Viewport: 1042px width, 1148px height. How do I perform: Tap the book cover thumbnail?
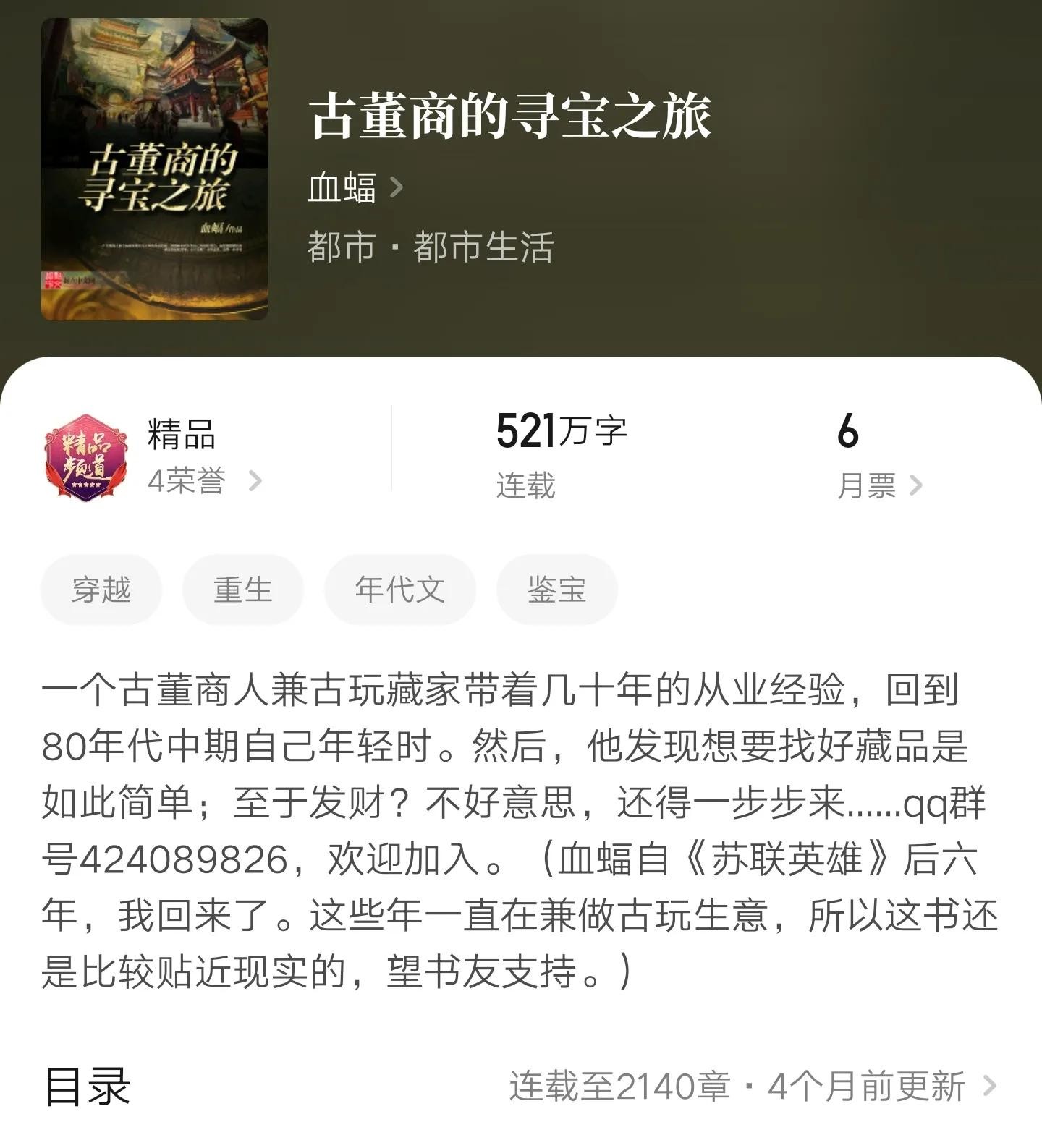click(154, 169)
